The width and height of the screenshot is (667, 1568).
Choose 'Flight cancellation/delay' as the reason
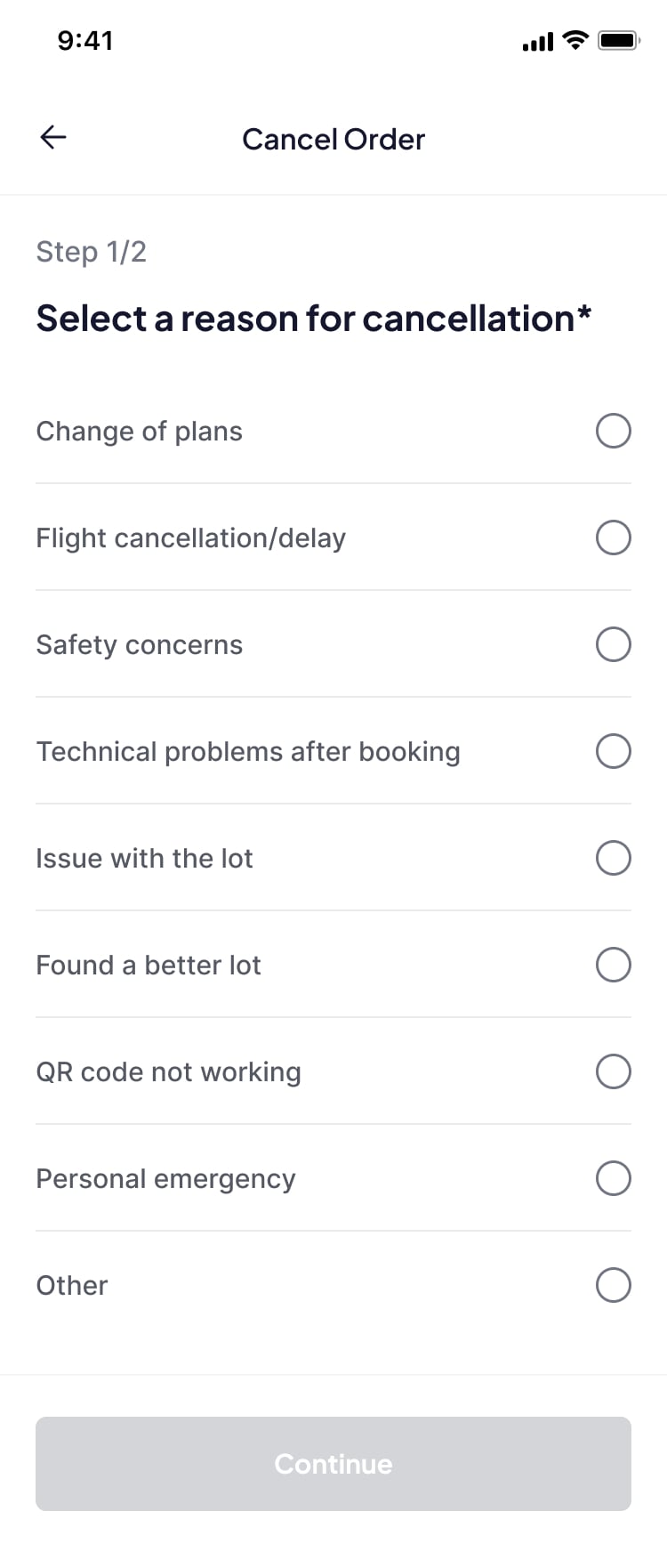613,537
